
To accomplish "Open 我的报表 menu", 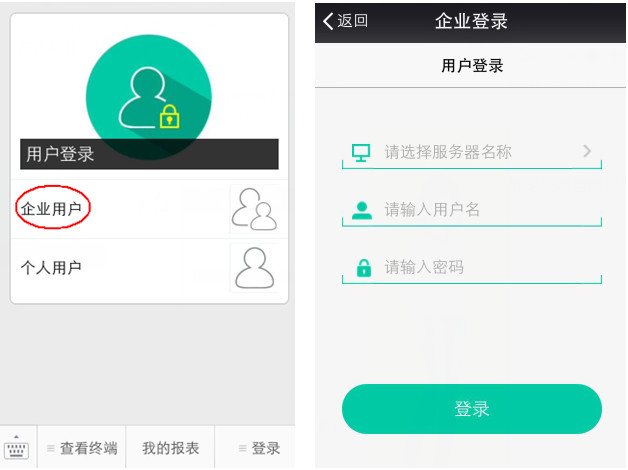I will 170,448.
